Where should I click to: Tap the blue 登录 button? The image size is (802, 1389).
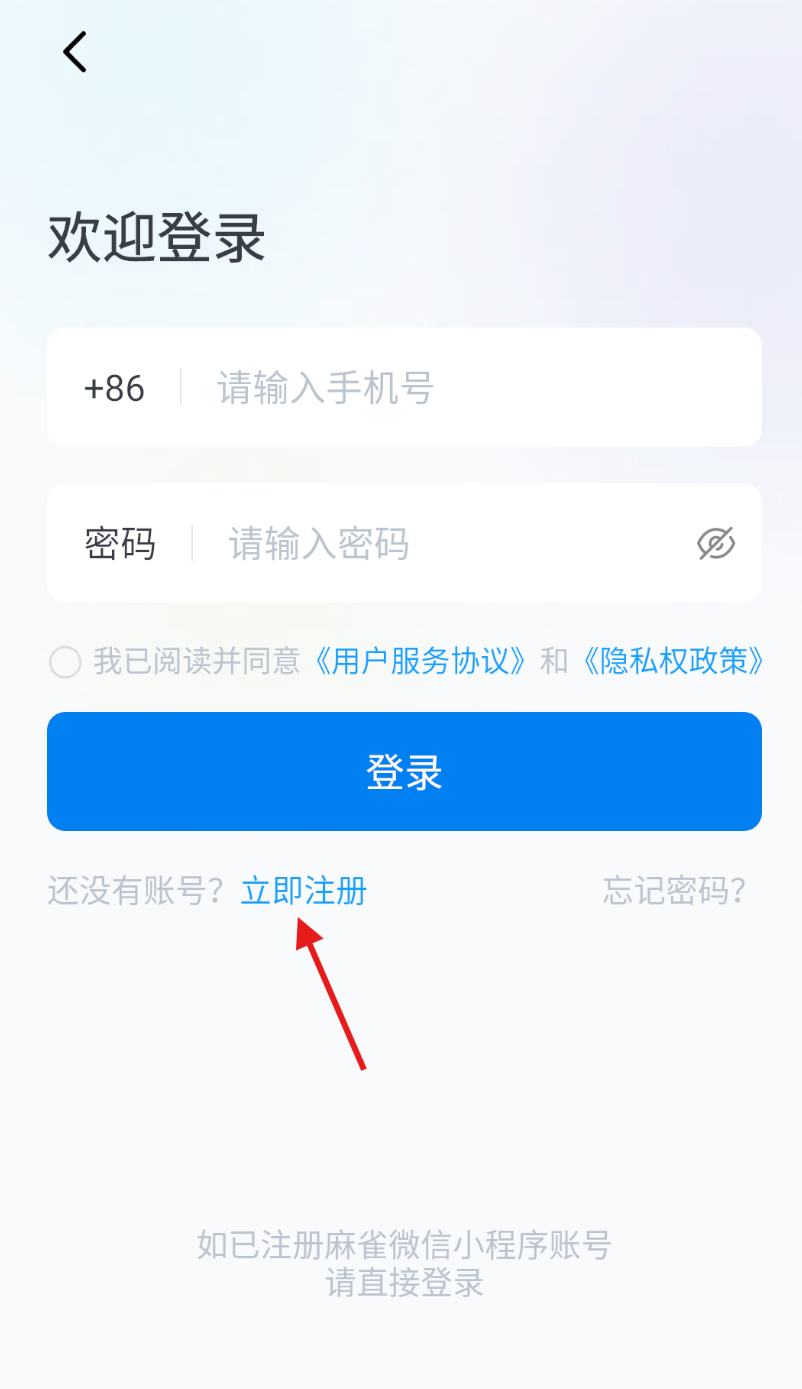pos(404,772)
